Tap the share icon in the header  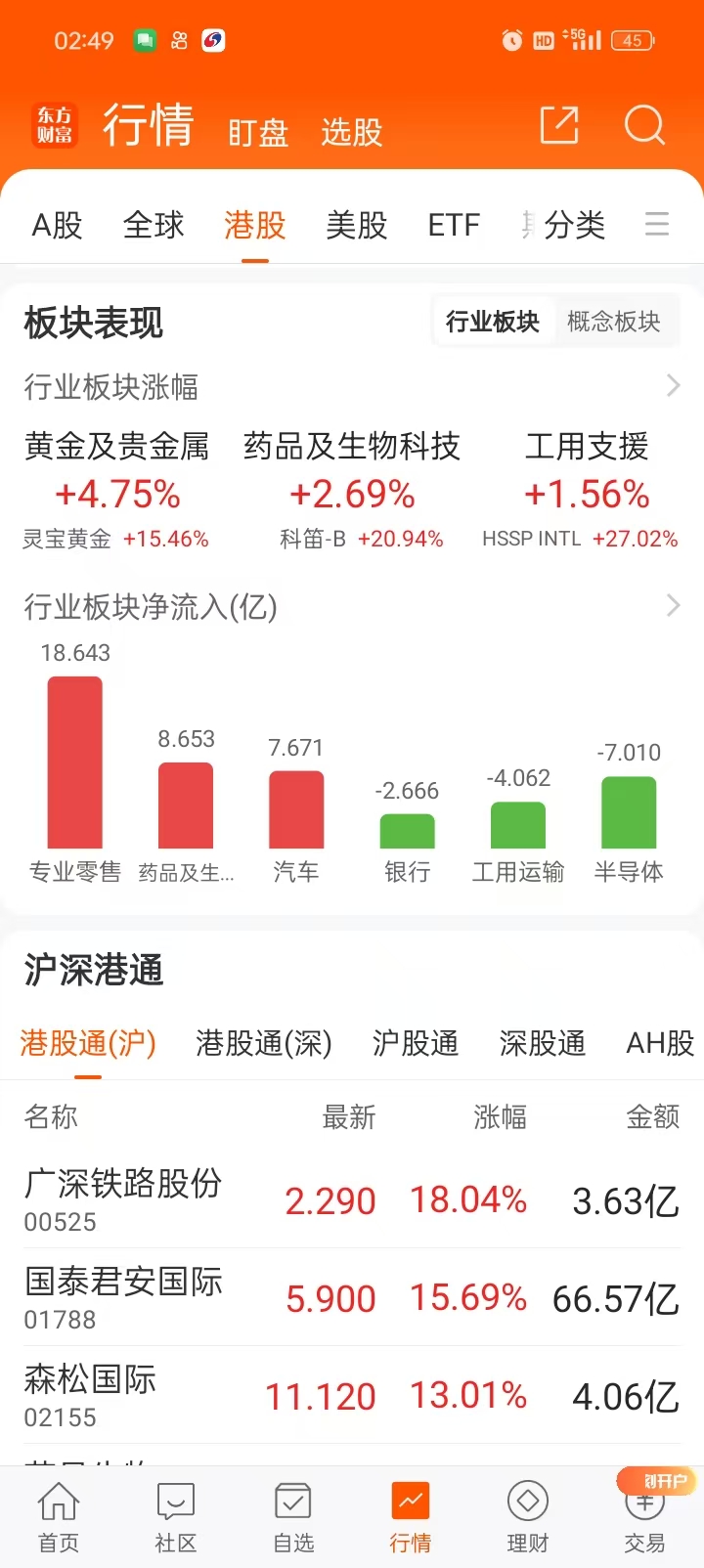pos(559,125)
